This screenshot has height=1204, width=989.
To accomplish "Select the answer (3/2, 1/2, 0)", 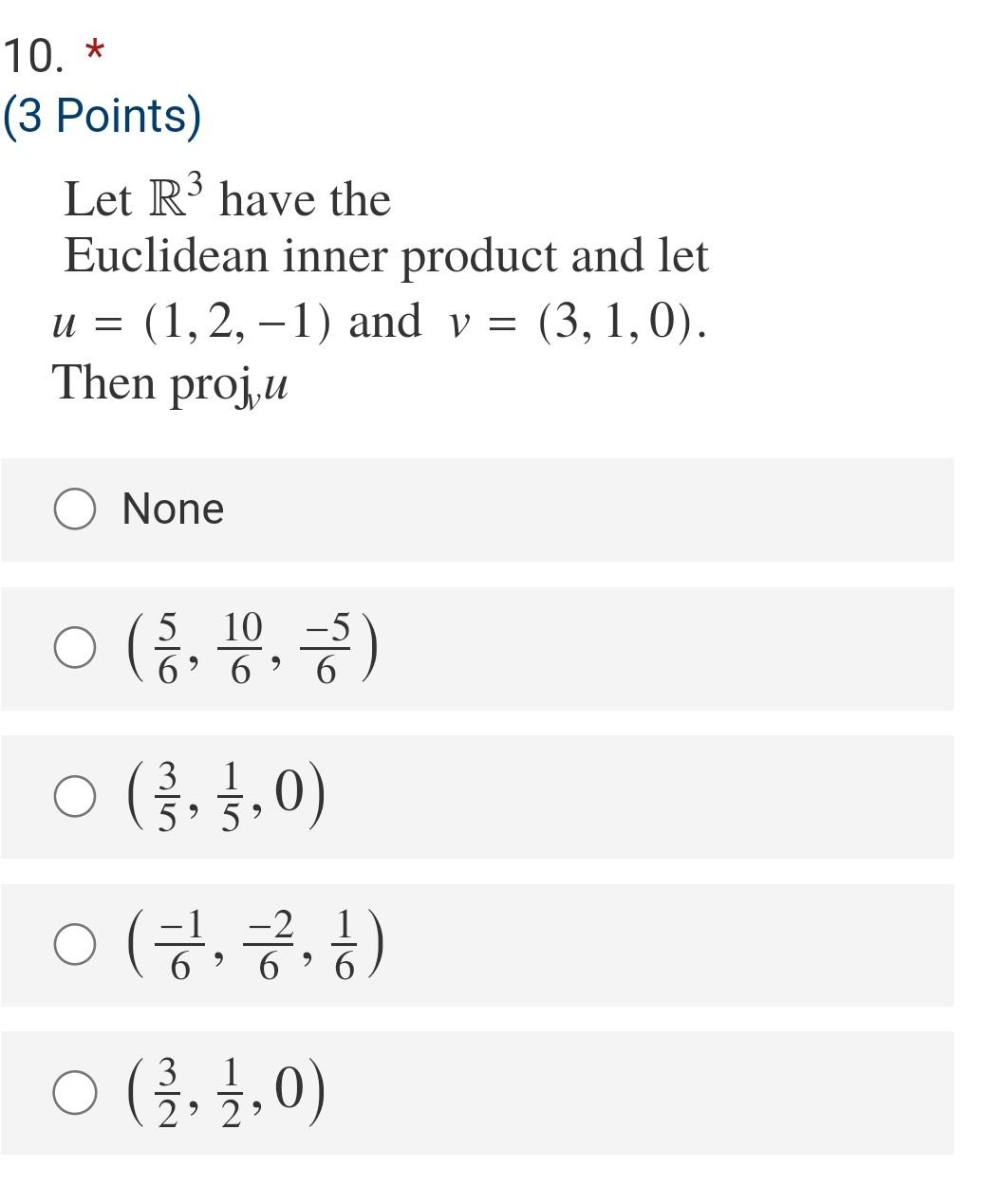I will point(74,1092).
